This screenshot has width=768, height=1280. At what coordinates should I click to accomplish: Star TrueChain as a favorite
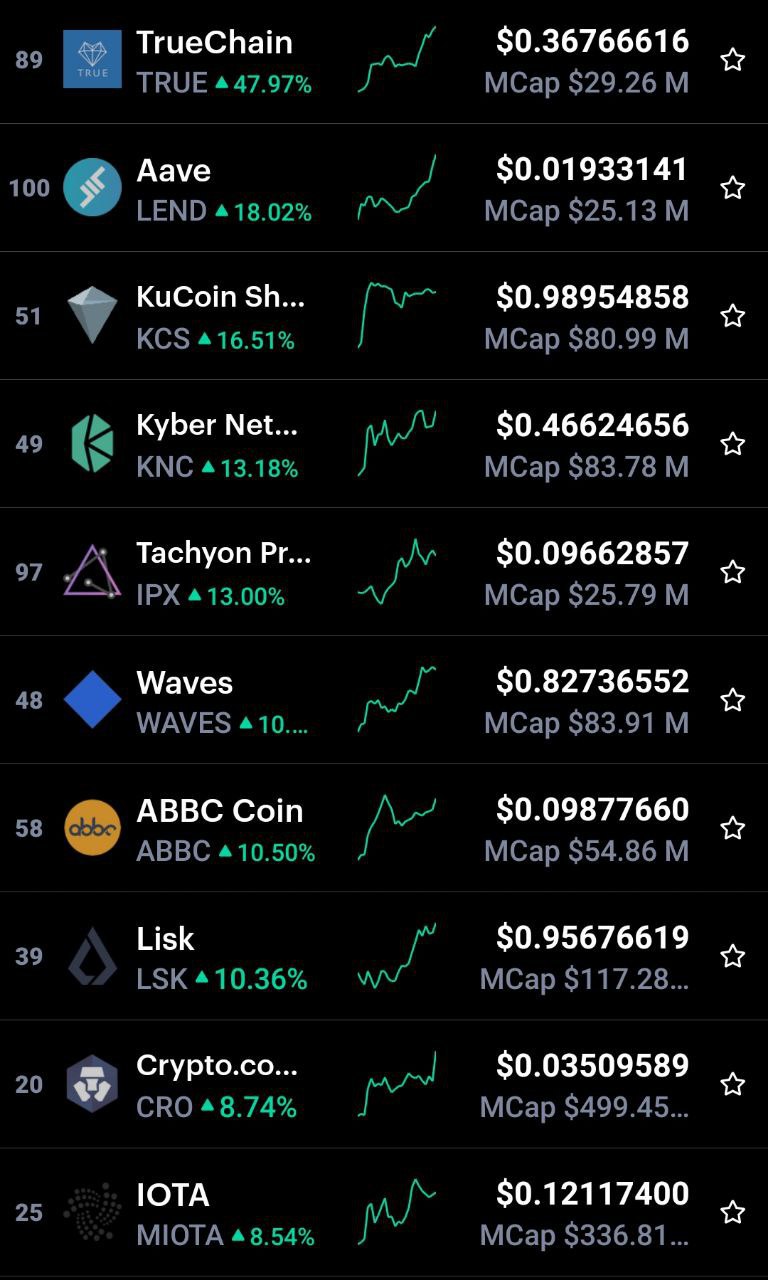tap(733, 60)
